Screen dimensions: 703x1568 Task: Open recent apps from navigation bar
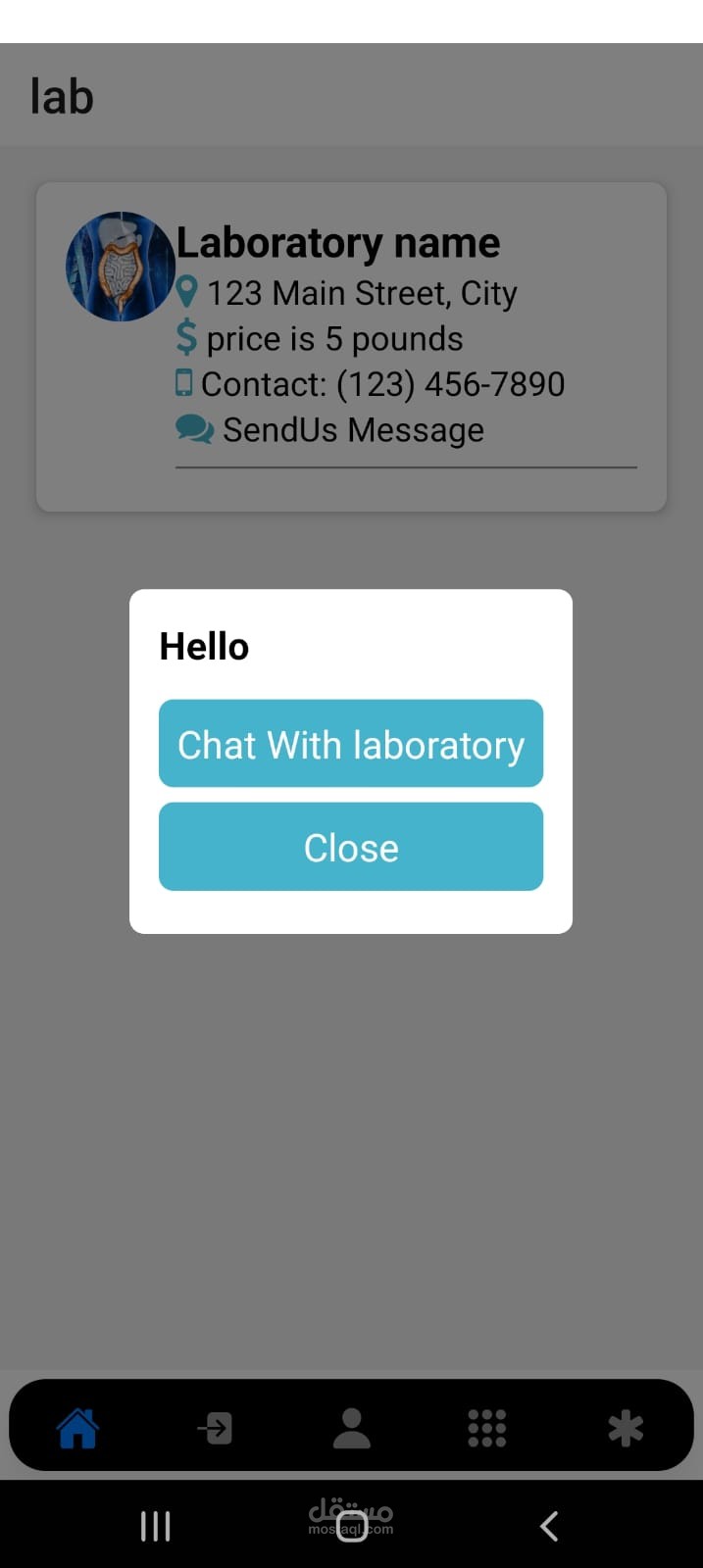pyautogui.click(x=155, y=1526)
